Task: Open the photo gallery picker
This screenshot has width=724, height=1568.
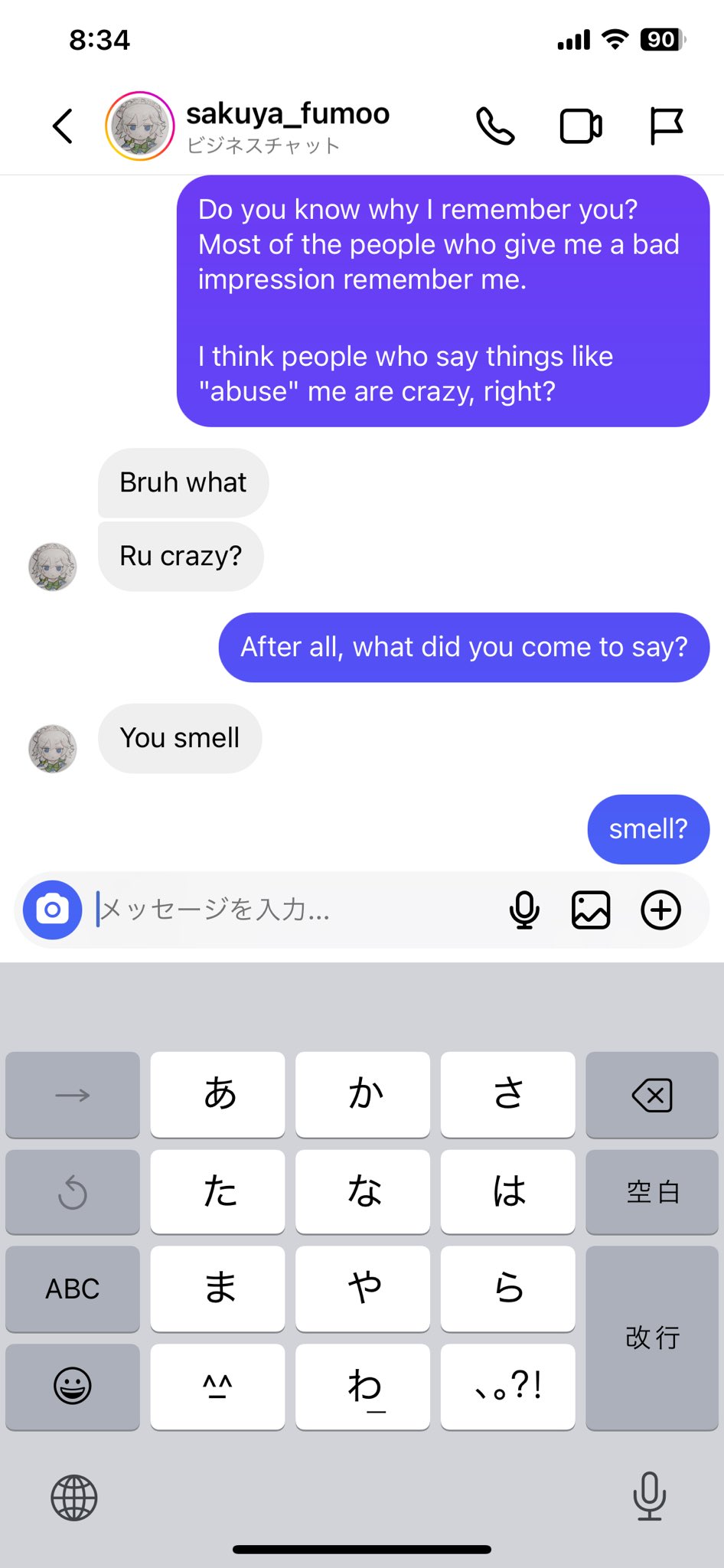Action: (591, 910)
